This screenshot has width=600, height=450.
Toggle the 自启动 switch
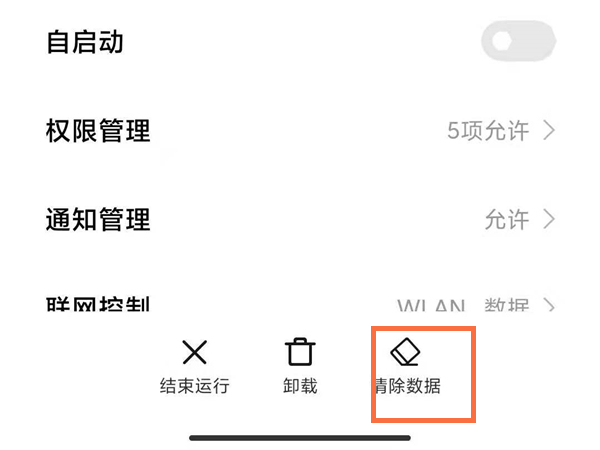(517, 42)
